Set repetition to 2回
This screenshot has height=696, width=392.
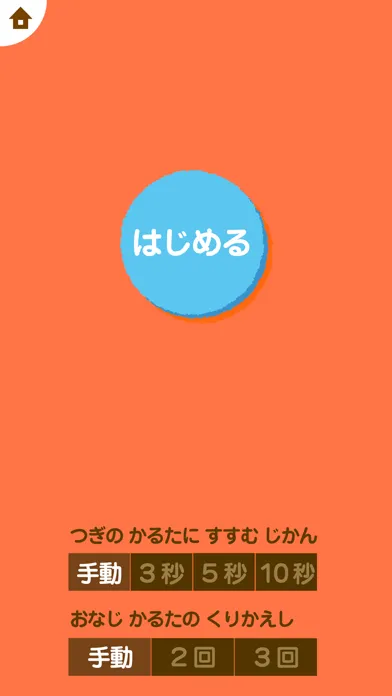193,657
